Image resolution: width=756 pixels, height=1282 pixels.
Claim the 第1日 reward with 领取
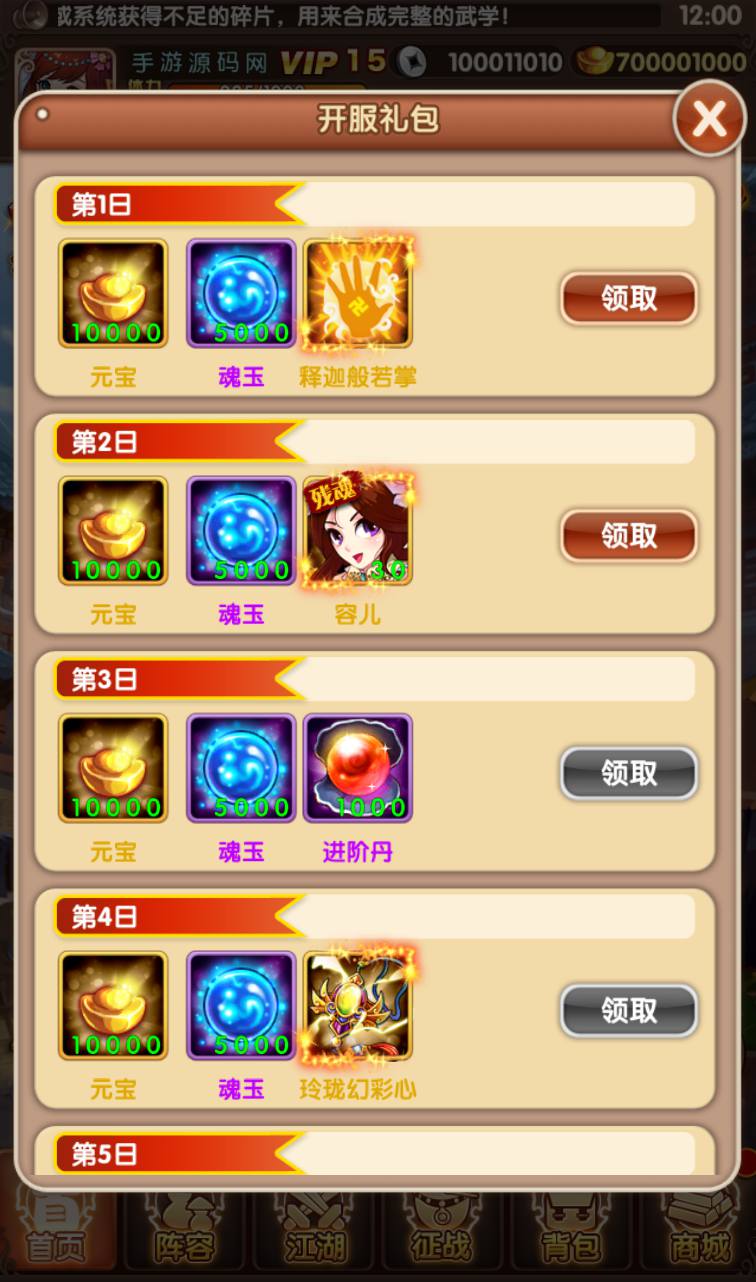[628, 298]
